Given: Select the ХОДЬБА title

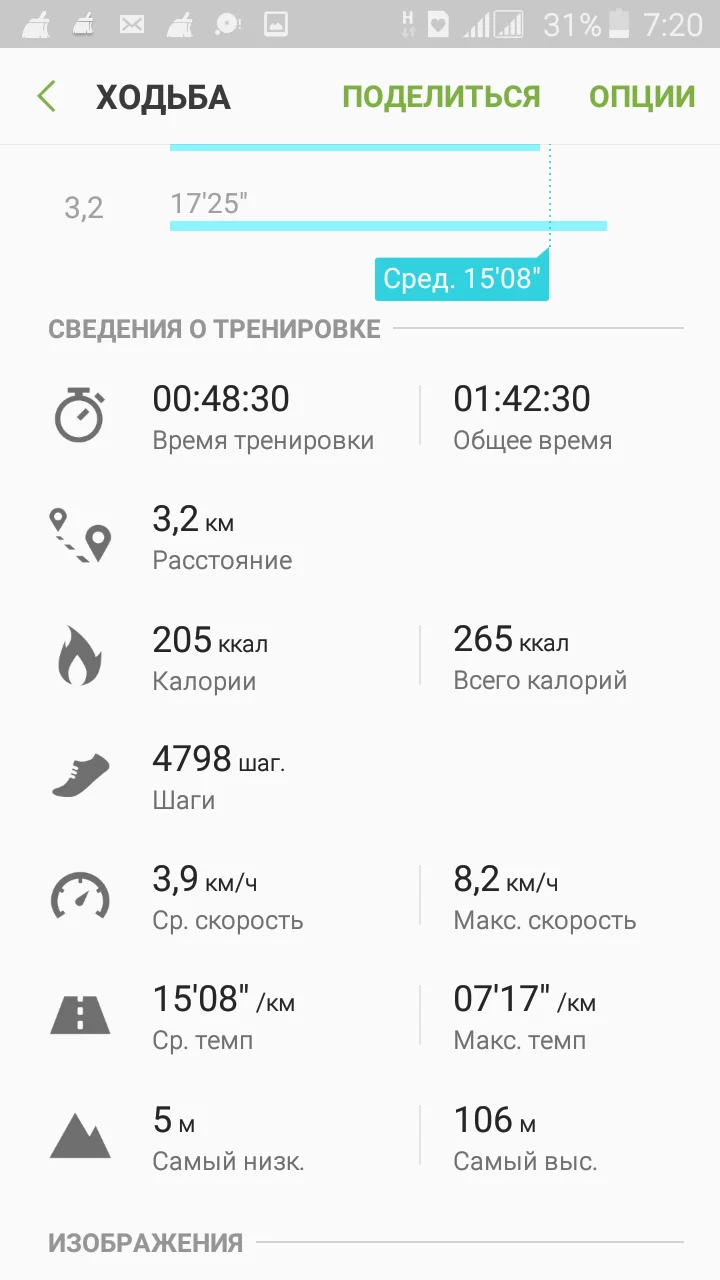Looking at the screenshot, I should point(163,95).
